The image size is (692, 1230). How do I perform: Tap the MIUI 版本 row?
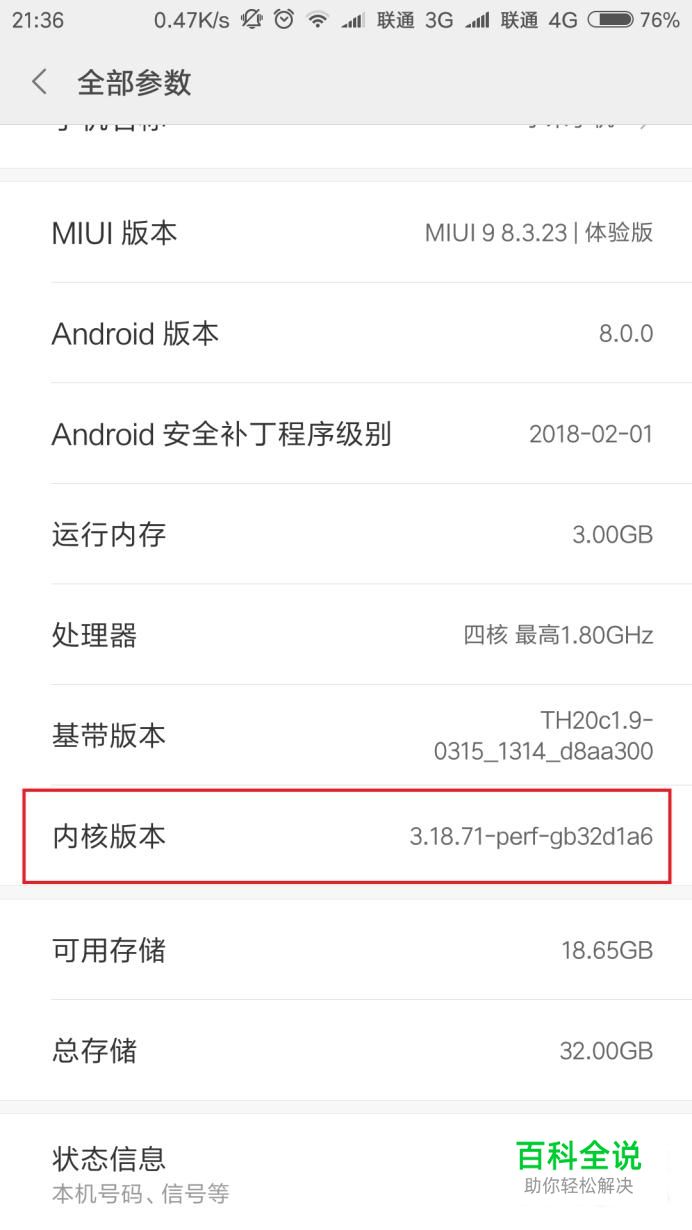coord(346,232)
